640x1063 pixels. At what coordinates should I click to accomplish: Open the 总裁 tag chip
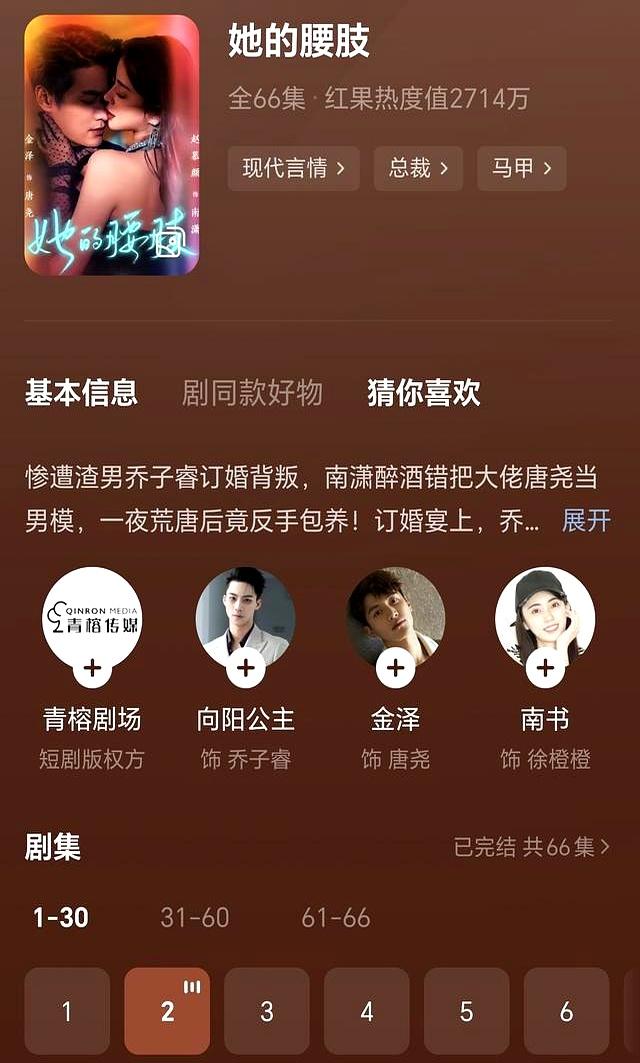click(418, 168)
